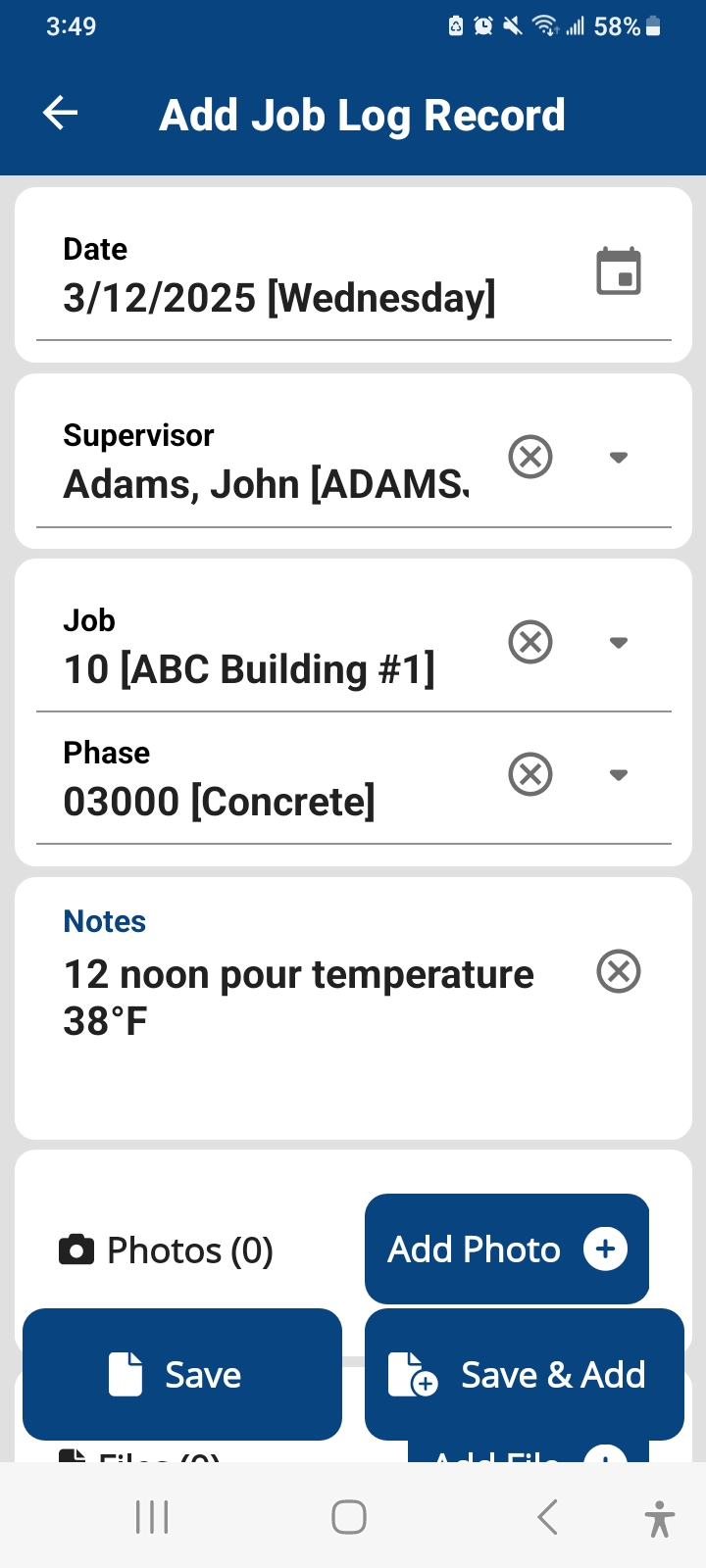Clear the Supervisor selection
This screenshot has height=1568, width=706.
click(530, 457)
